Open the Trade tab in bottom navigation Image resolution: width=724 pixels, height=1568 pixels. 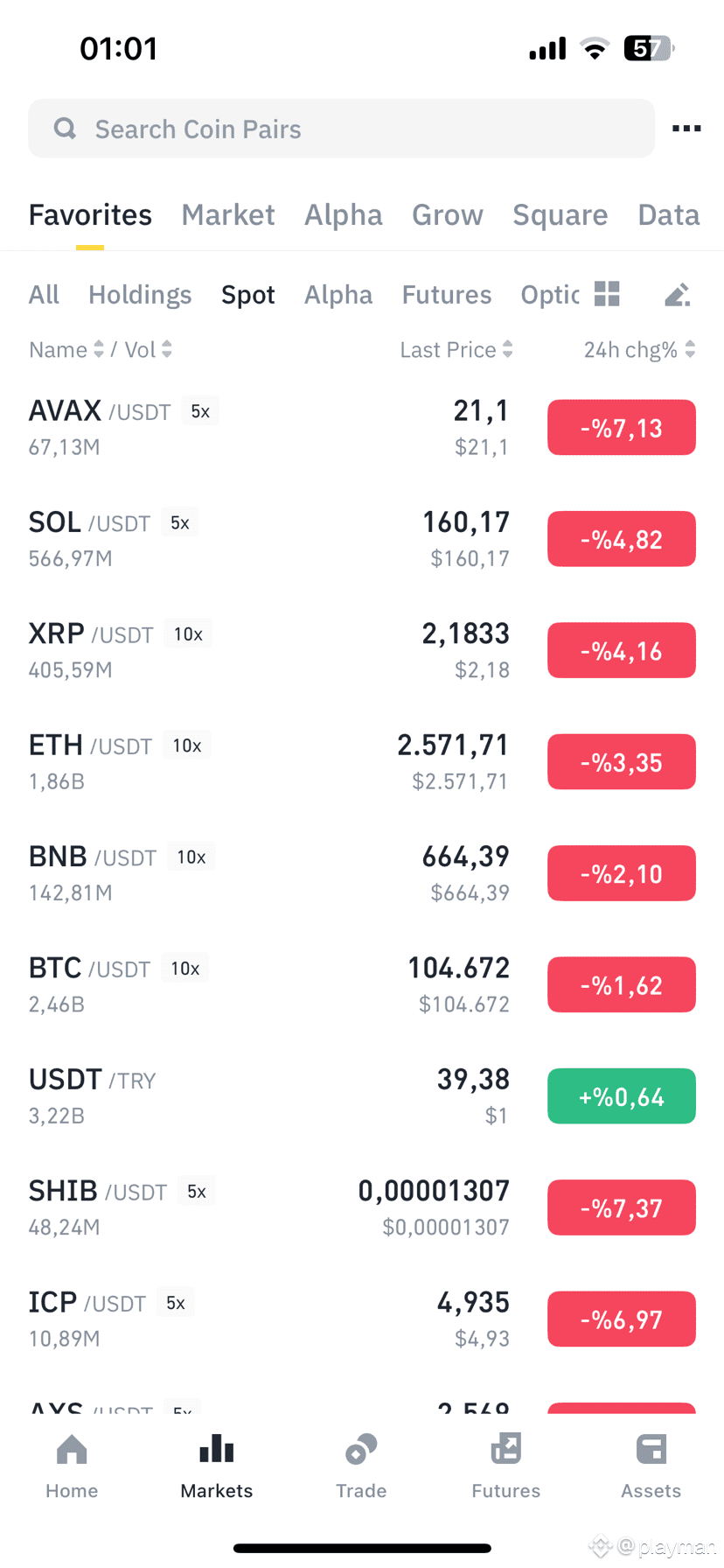click(x=361, y=1467)
